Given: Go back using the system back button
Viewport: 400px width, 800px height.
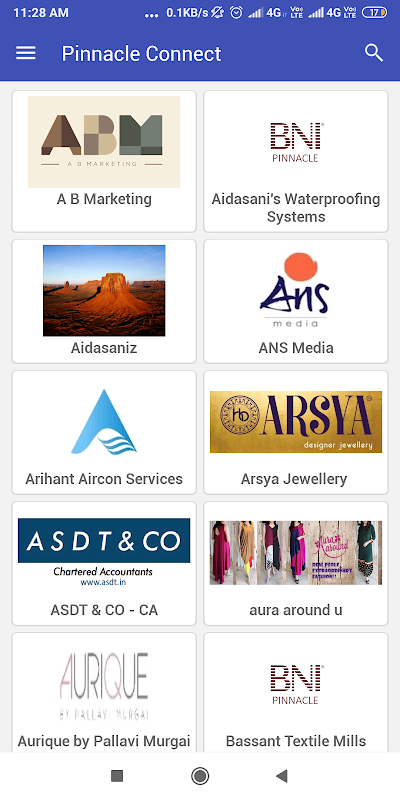Looking at the screenshot, I should tap(281, 776).
